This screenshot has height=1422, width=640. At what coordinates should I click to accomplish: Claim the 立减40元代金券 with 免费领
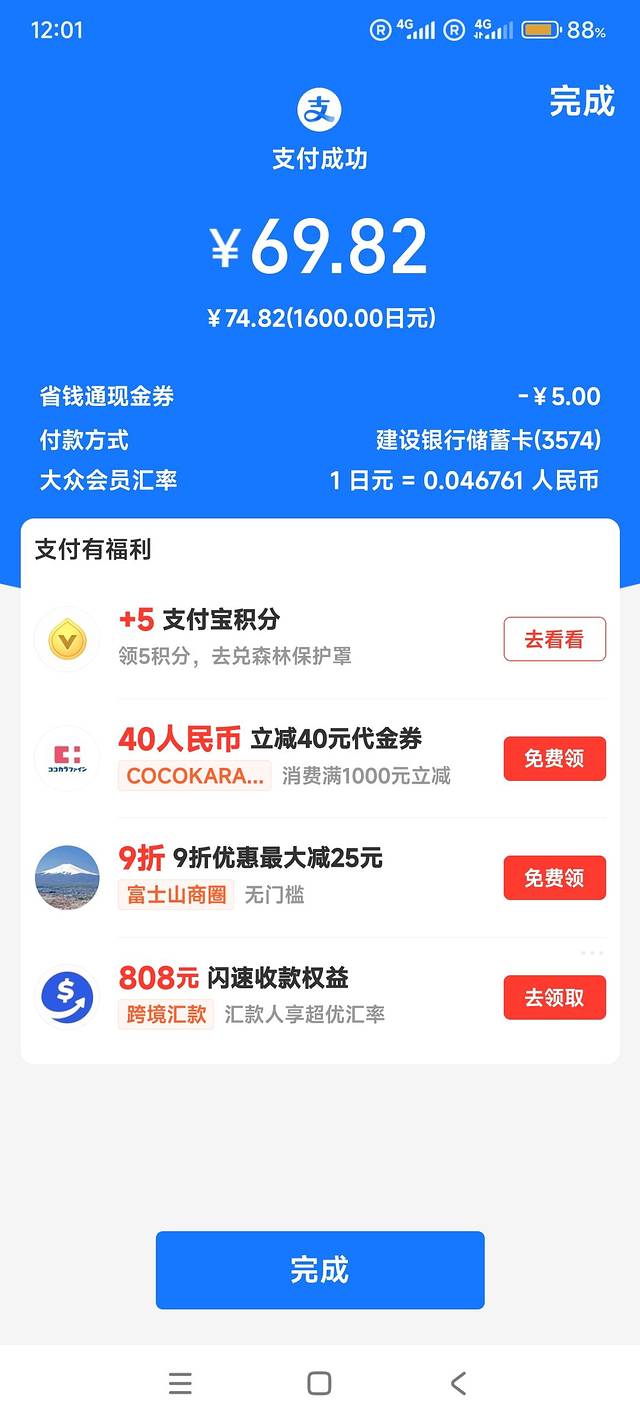pos(554,758)
